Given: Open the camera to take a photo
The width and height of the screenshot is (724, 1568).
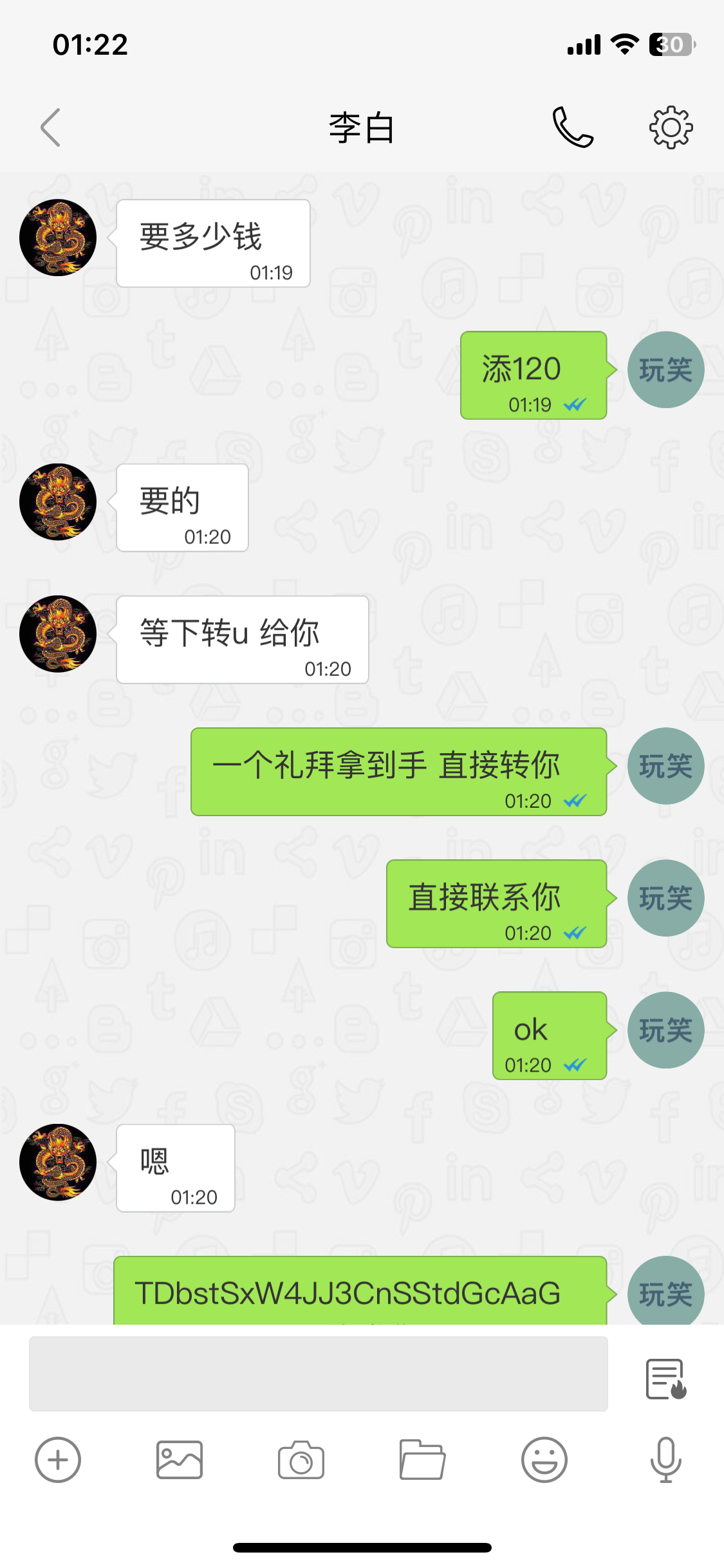Looking at the screenshot, I should point(301,1460).
